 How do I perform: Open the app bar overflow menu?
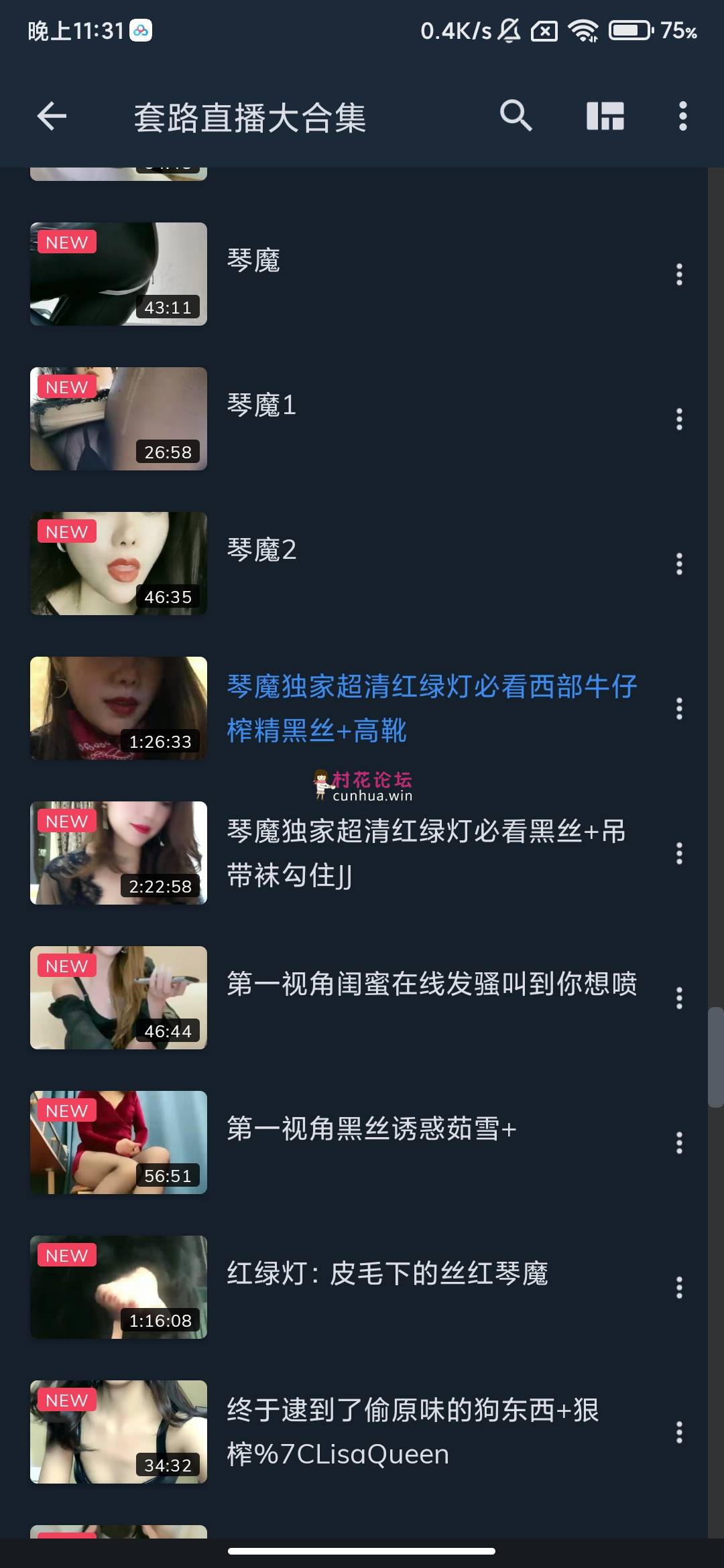tap(682, 117)
